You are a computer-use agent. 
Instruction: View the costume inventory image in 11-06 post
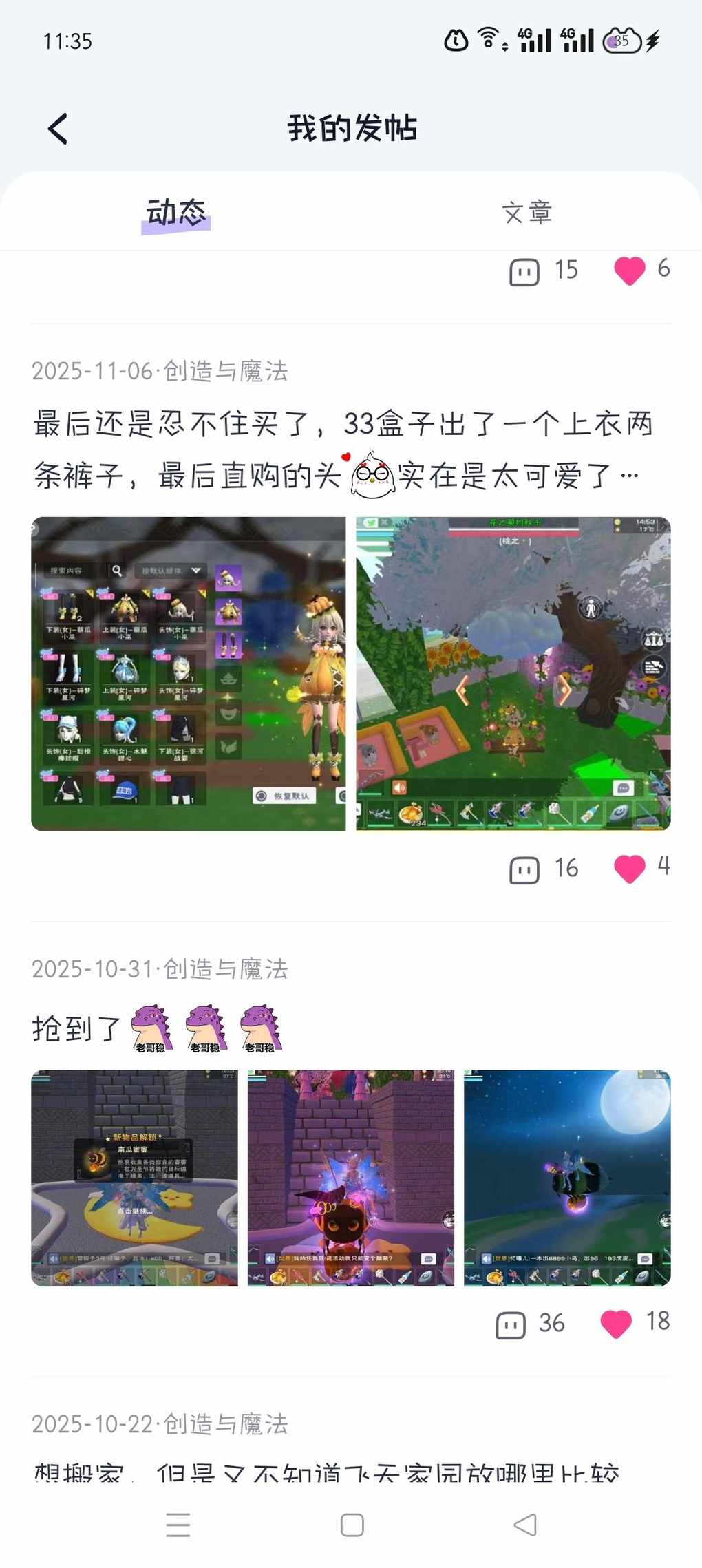[189, 674]
